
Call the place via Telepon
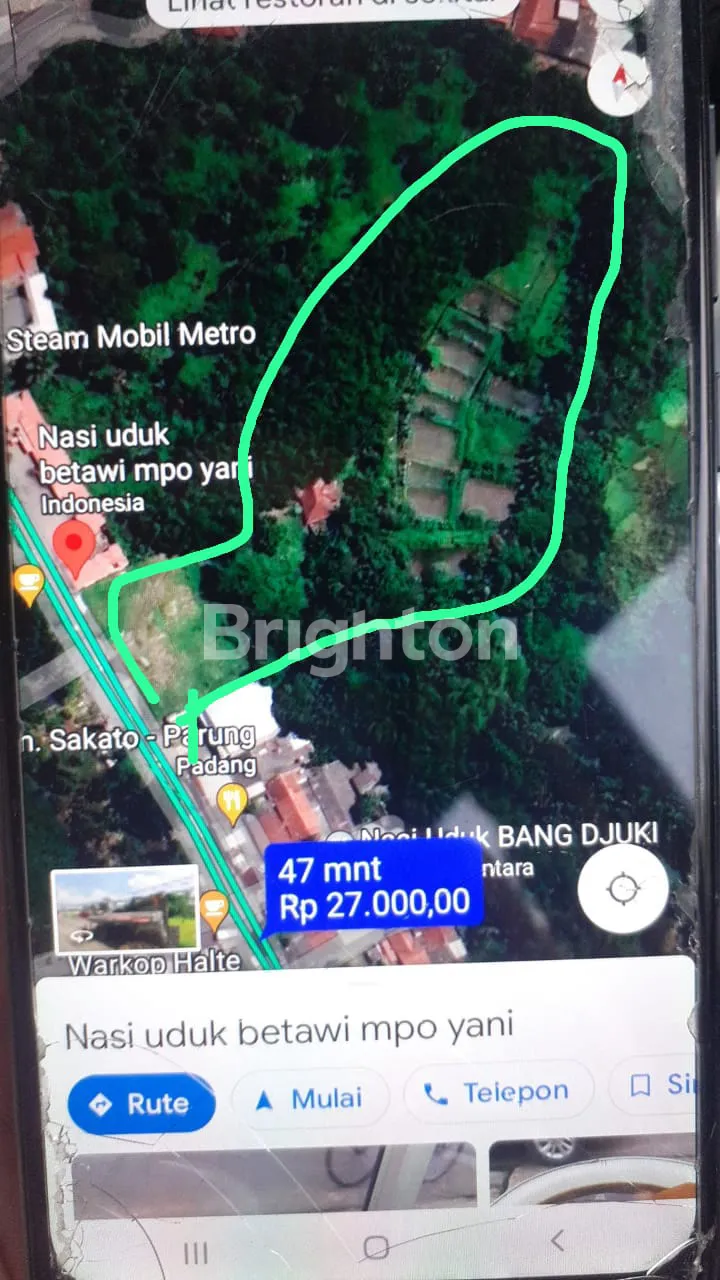click(498, 1093)
